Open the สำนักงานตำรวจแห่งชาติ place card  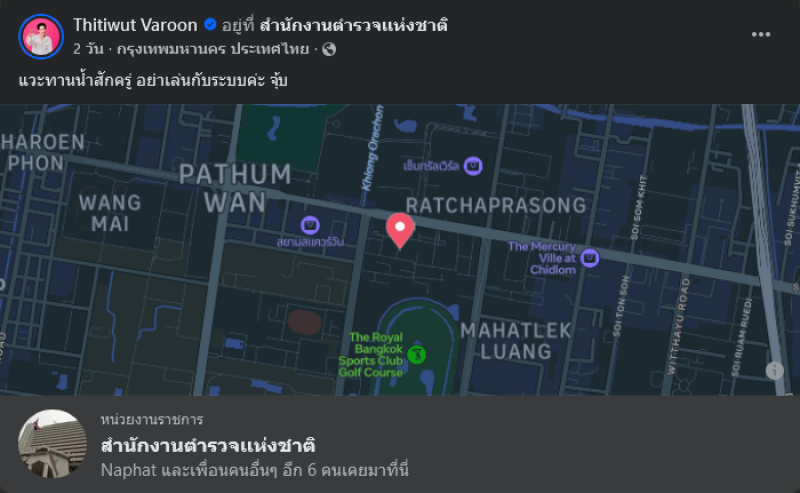(208, 445)
